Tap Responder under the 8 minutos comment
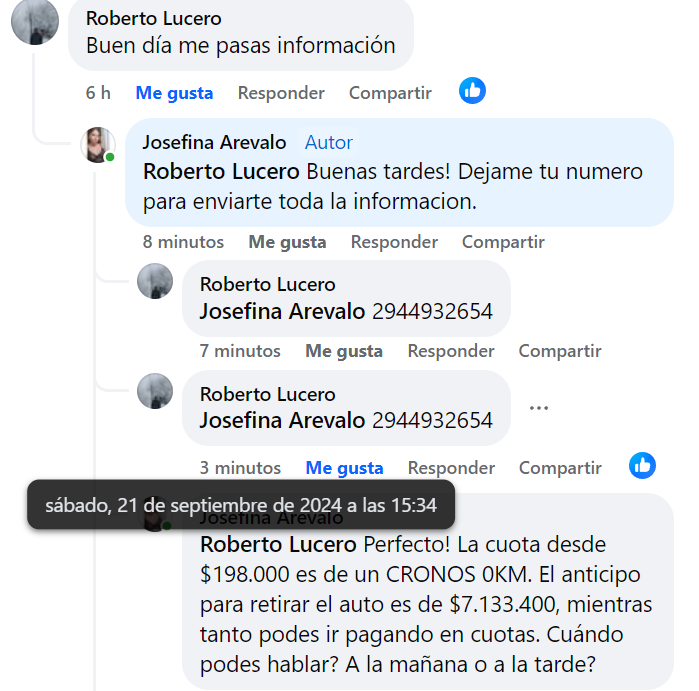Screen dimensions: 699x691 [394, 242]
